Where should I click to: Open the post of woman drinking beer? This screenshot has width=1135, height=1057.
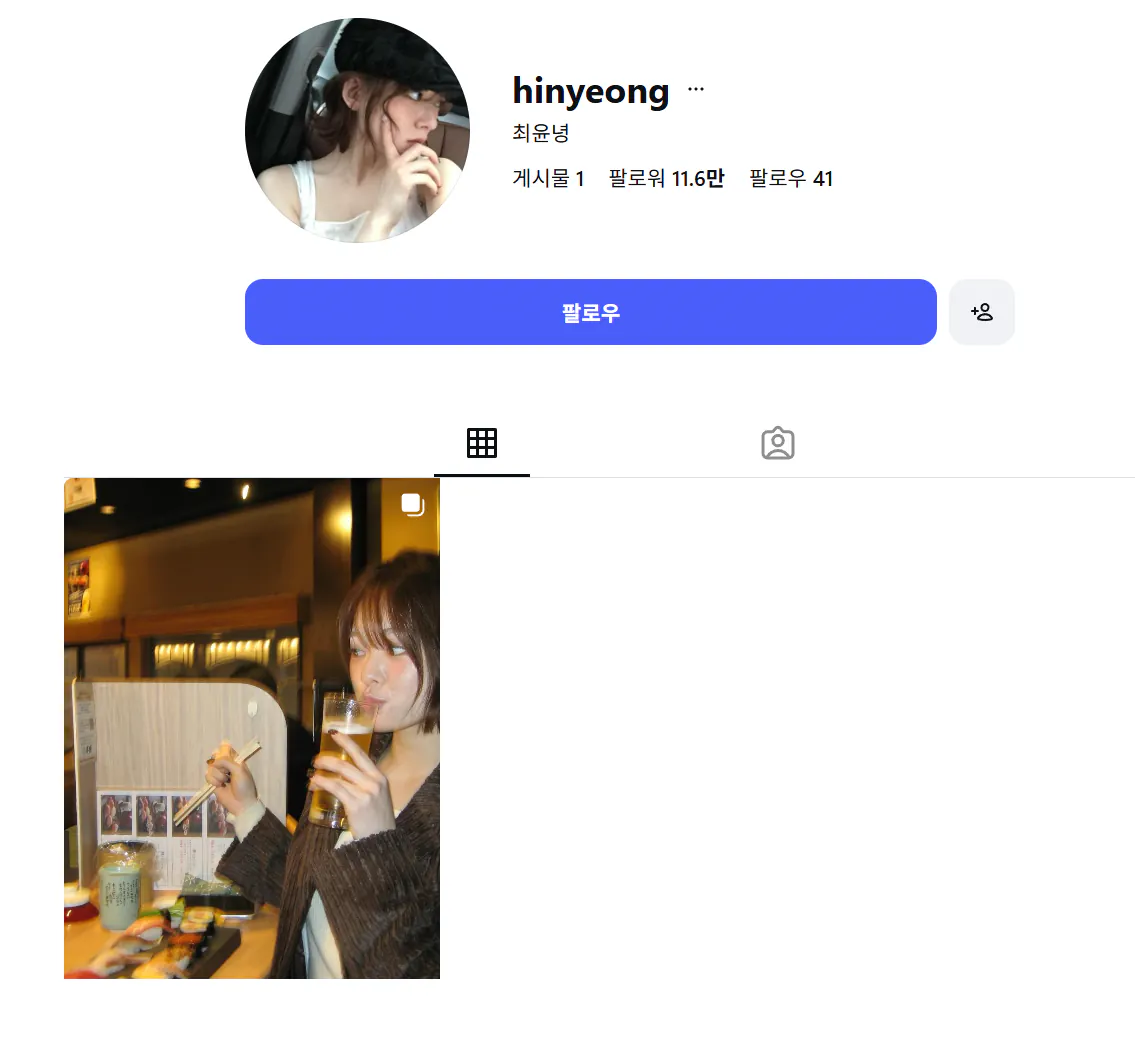[252, 728]
